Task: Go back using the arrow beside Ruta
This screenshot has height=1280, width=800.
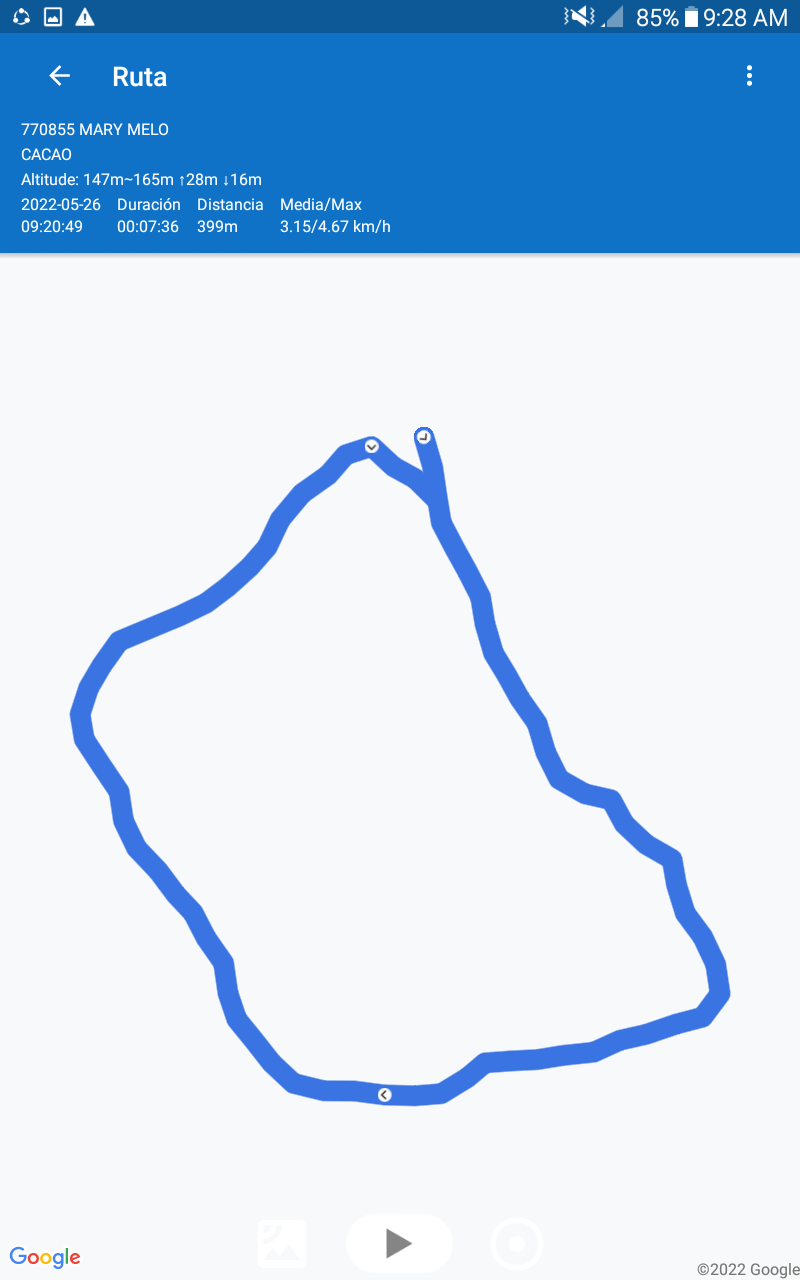Action: [x=60, y=76]
